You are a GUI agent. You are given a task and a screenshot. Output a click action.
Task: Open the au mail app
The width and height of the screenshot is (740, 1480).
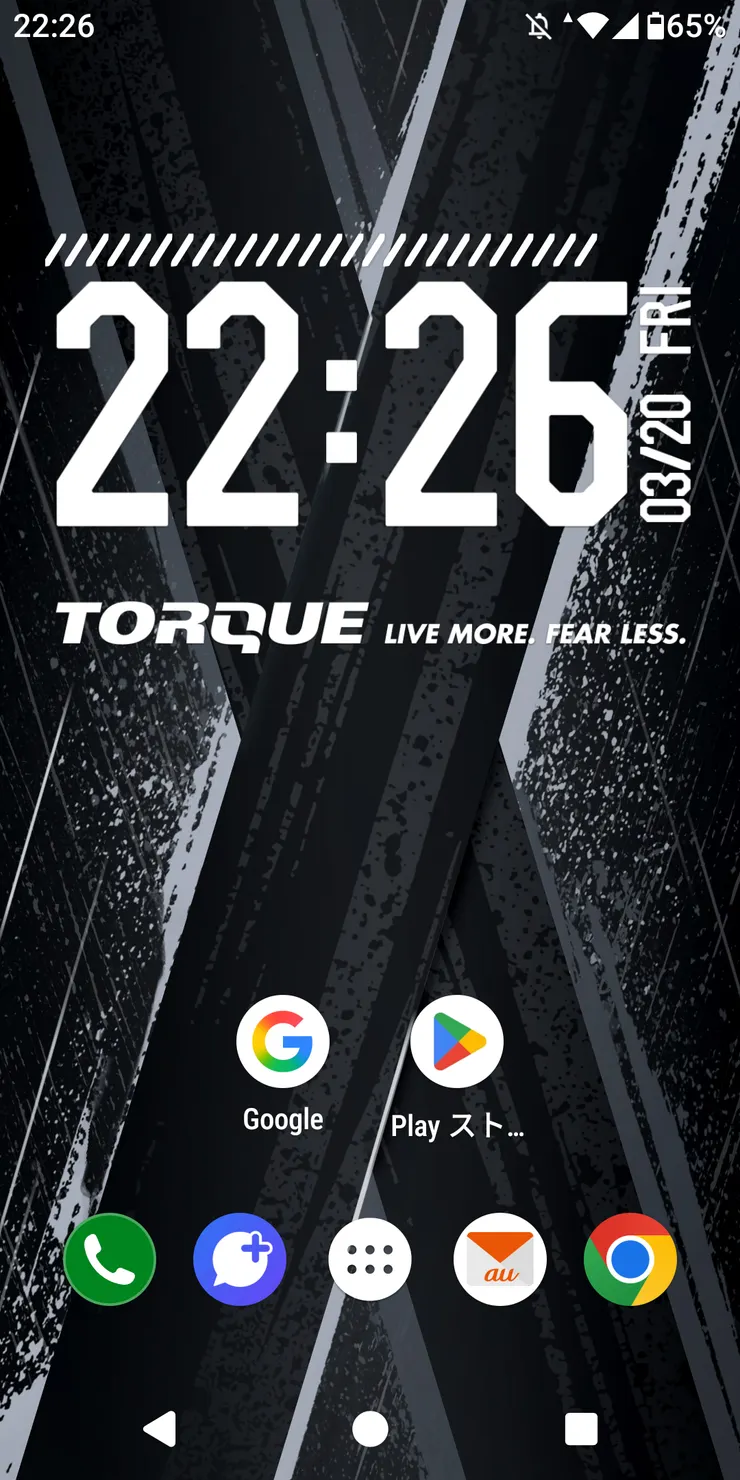click(x=500, y=1260)
